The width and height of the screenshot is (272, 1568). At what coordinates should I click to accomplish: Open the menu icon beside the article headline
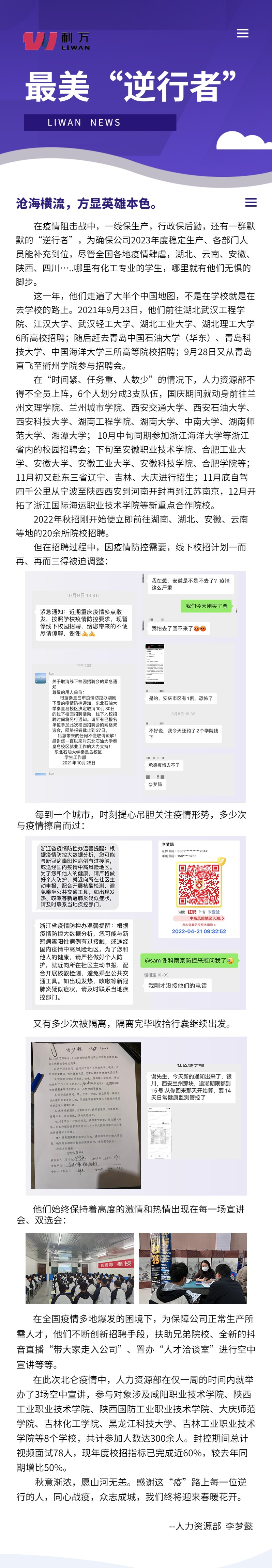click(x=250, y=203)
